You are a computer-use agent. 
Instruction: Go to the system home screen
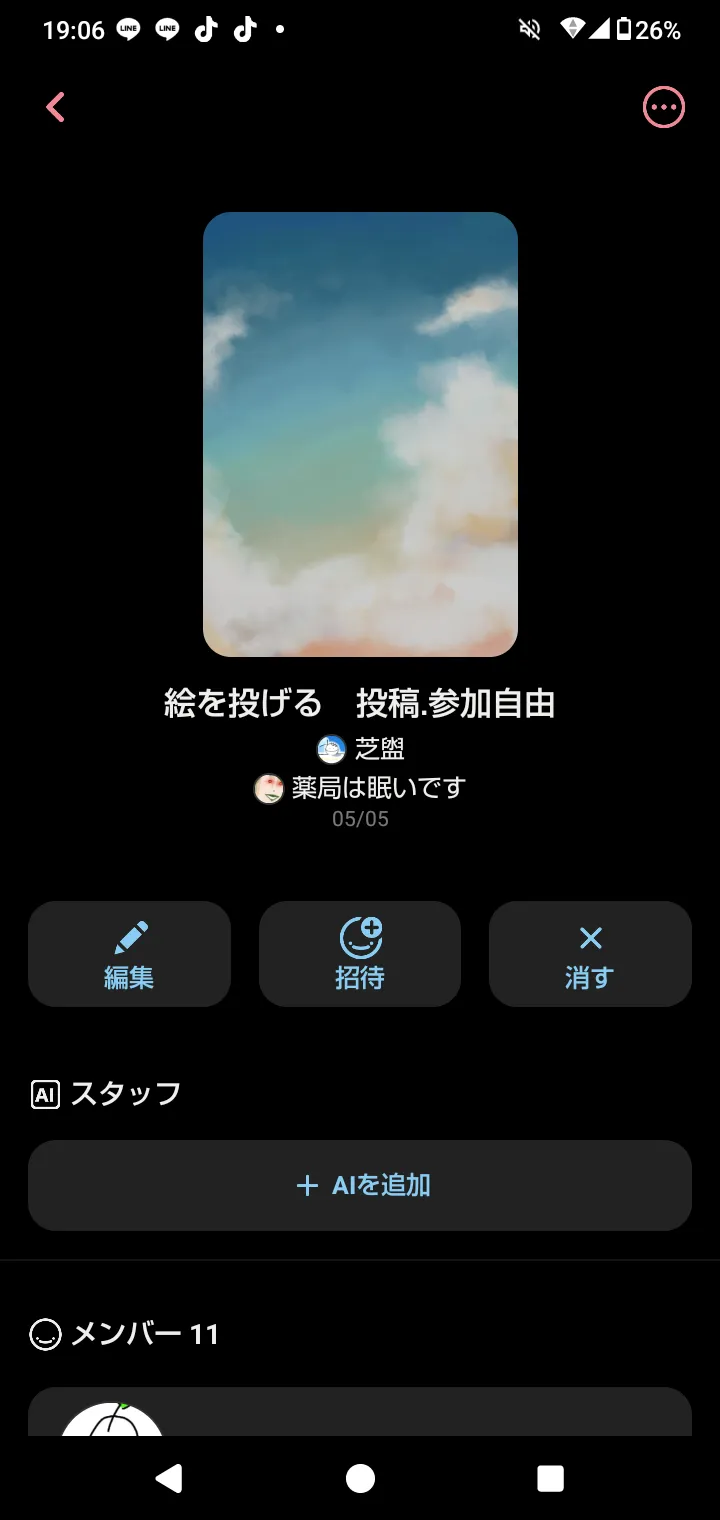[360, 1478]
